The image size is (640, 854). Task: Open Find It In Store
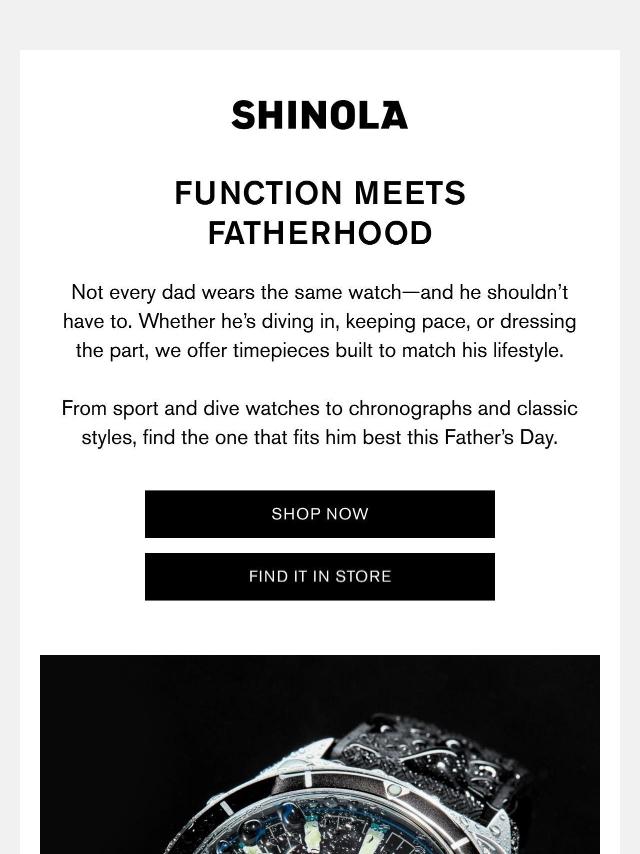click(x=320, y=577)
